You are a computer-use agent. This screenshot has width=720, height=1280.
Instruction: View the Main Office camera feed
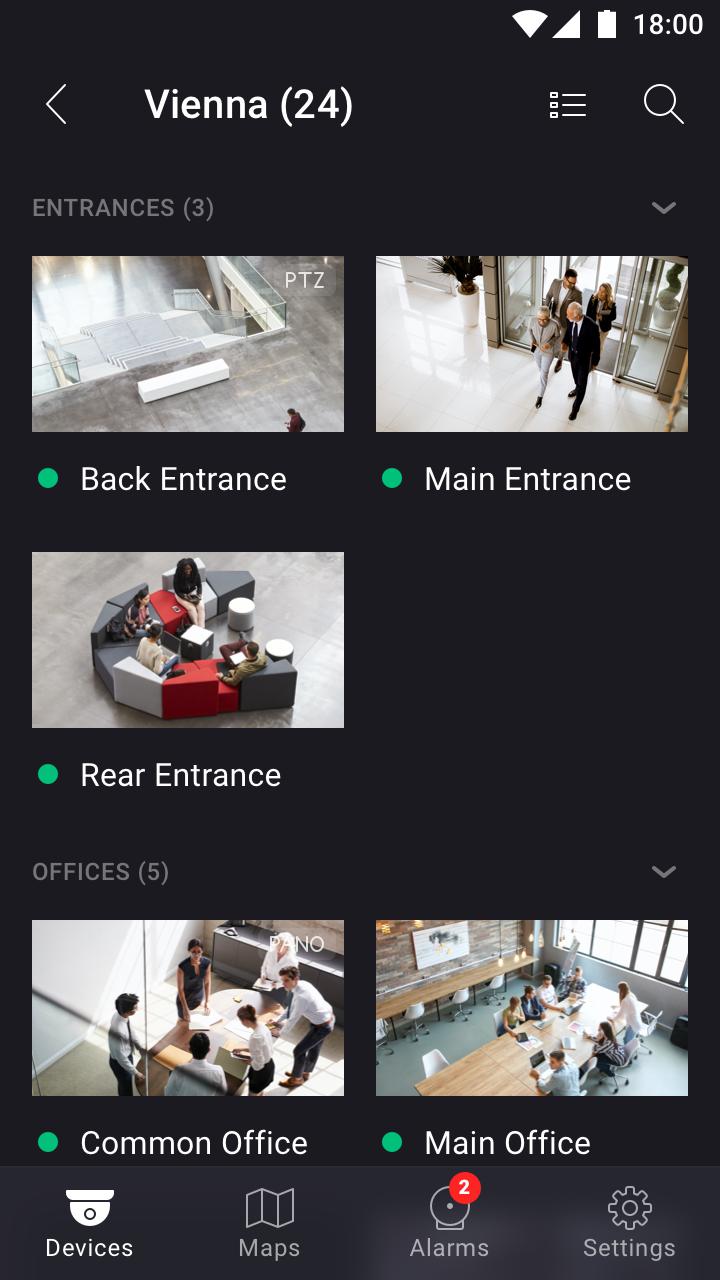click(532, 1008)
